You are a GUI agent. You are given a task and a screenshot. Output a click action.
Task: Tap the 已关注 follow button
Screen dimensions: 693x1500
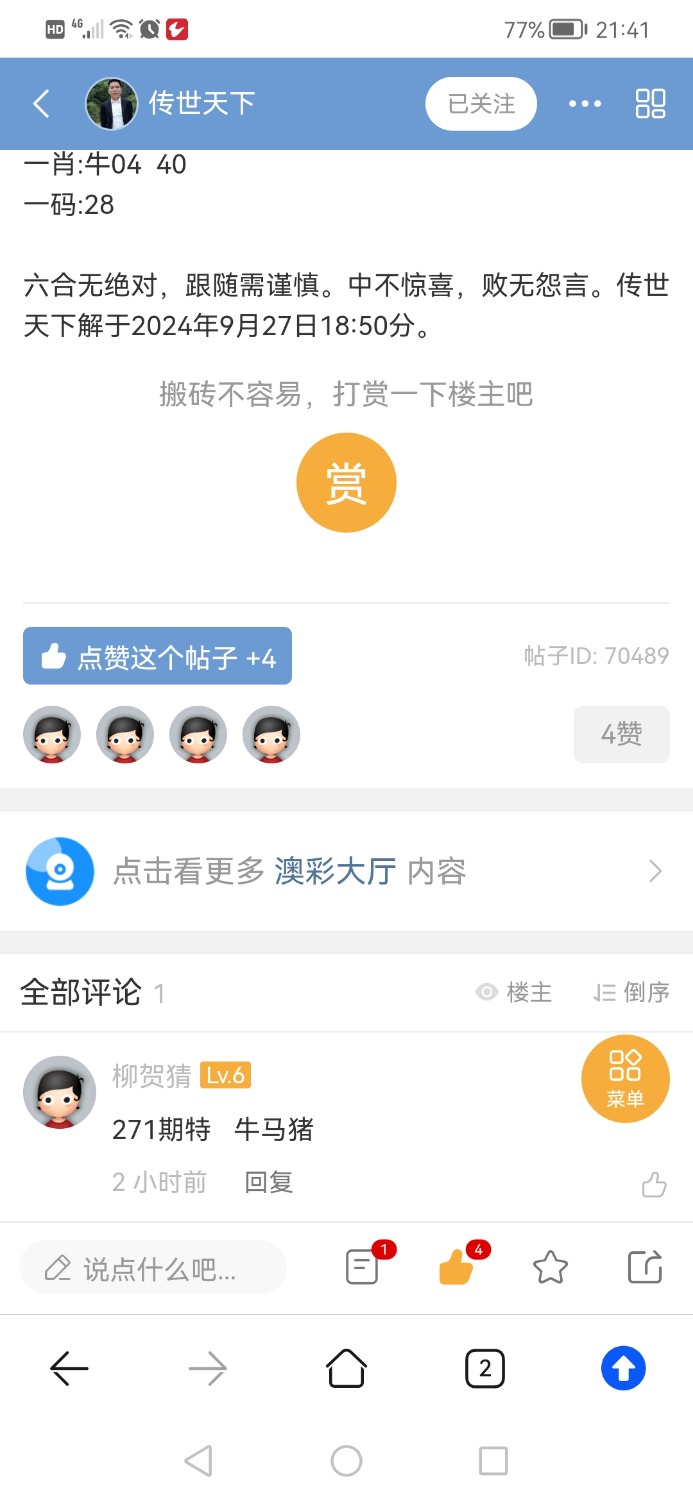pyautogui.click(x=481, y=104)
